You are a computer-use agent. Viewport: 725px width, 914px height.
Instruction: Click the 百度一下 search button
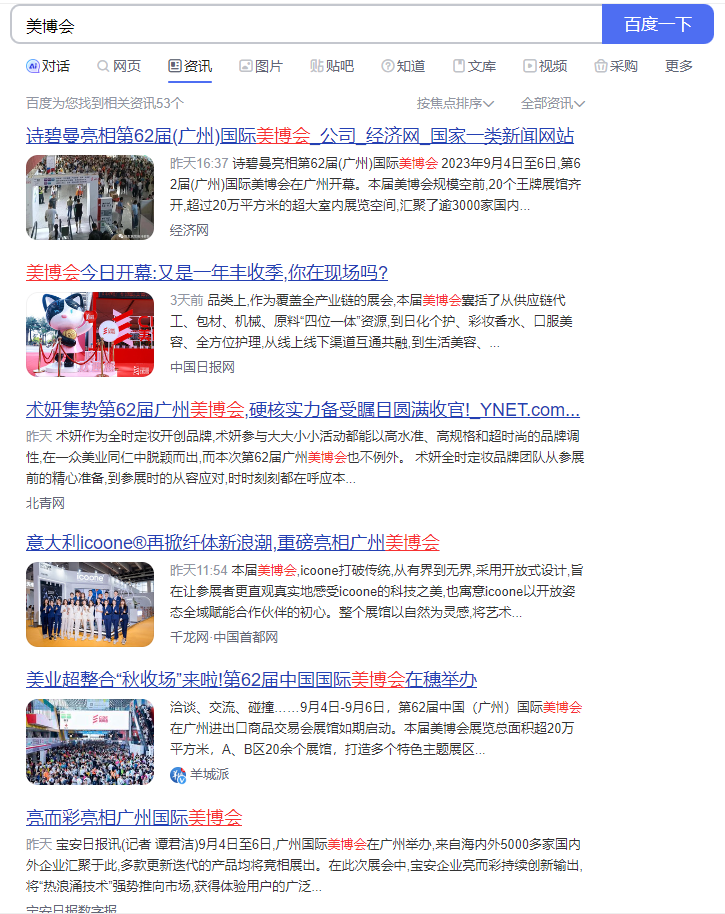pos(657,24)
